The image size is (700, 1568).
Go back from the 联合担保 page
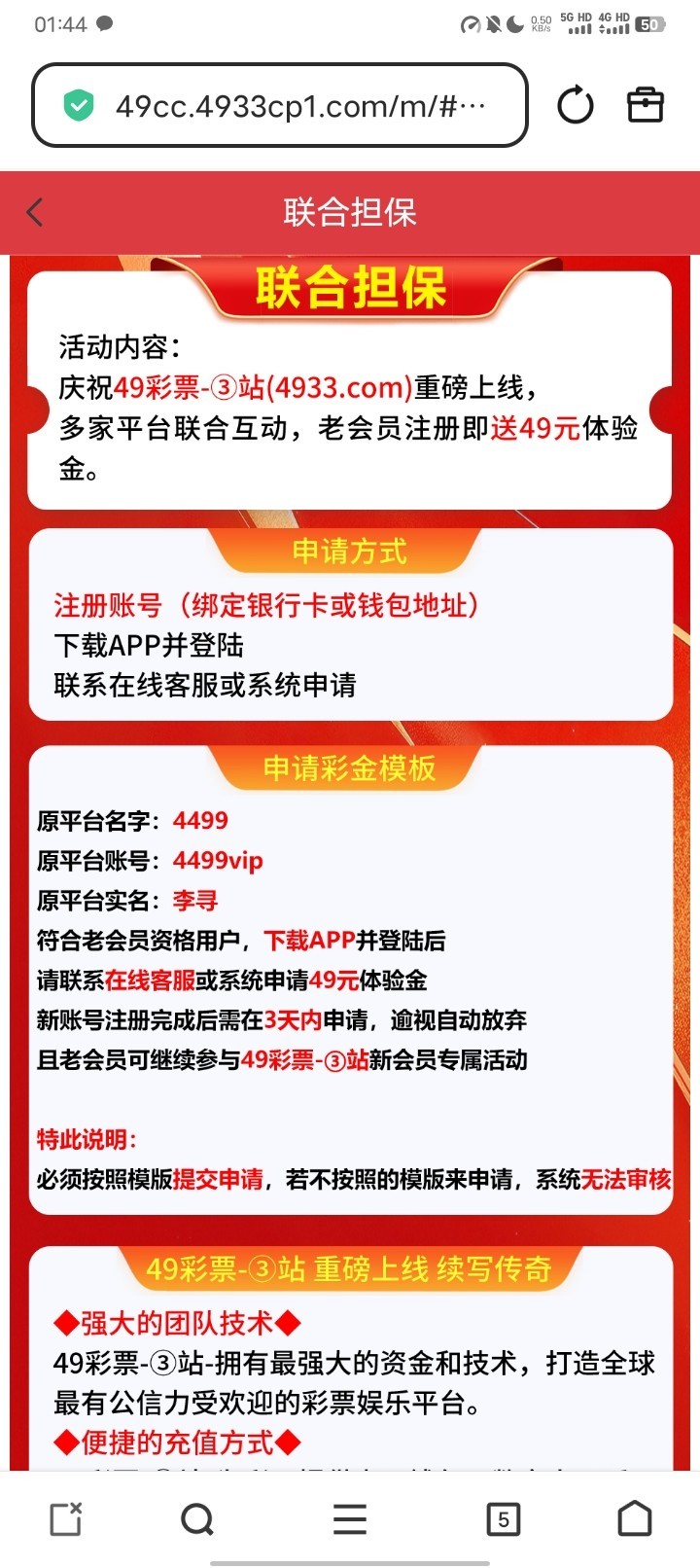(35, 212)
